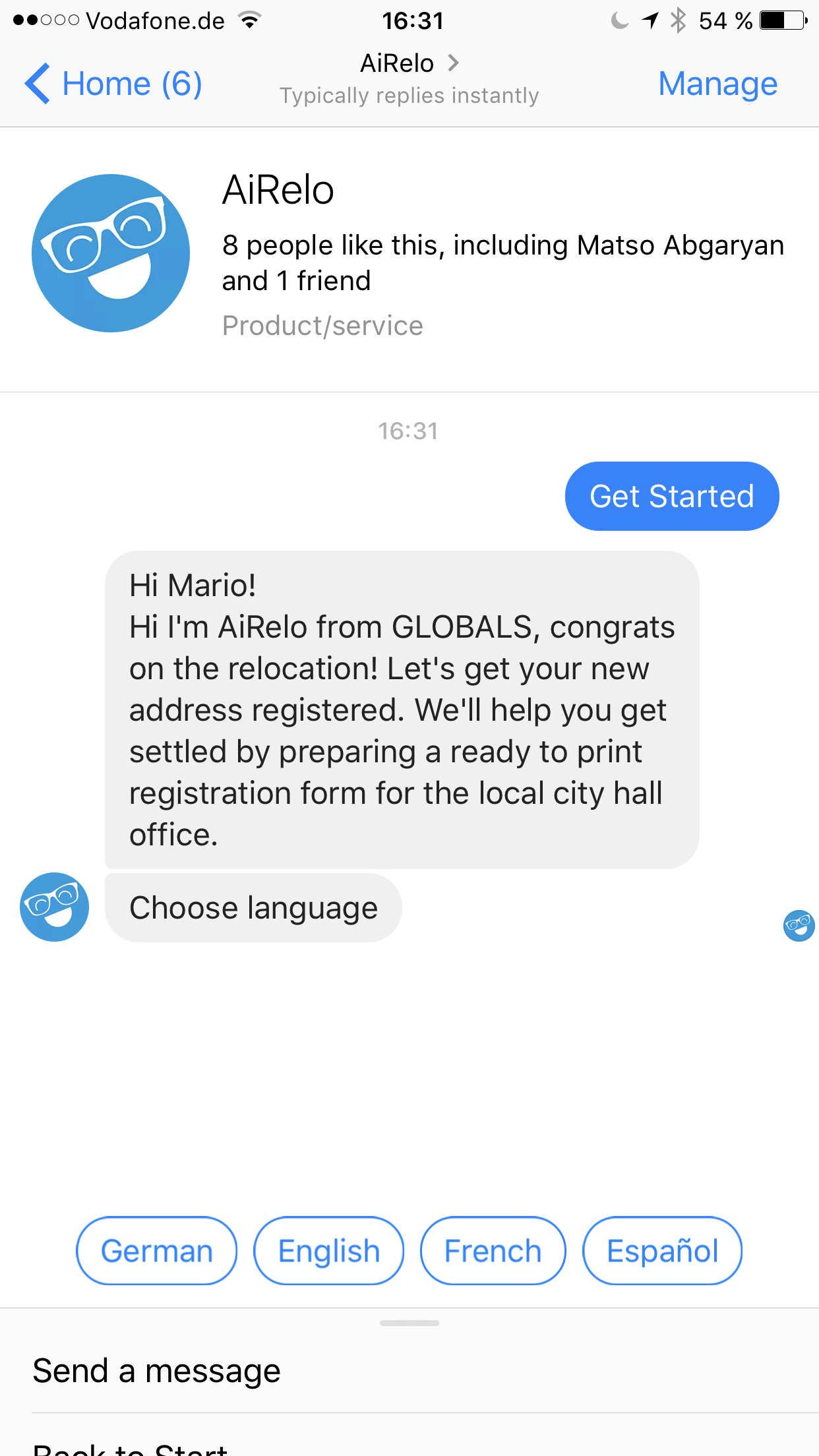Open AiRelo page details in header
The height and width of the screenshot is (1456, 819).
[409, 64]
